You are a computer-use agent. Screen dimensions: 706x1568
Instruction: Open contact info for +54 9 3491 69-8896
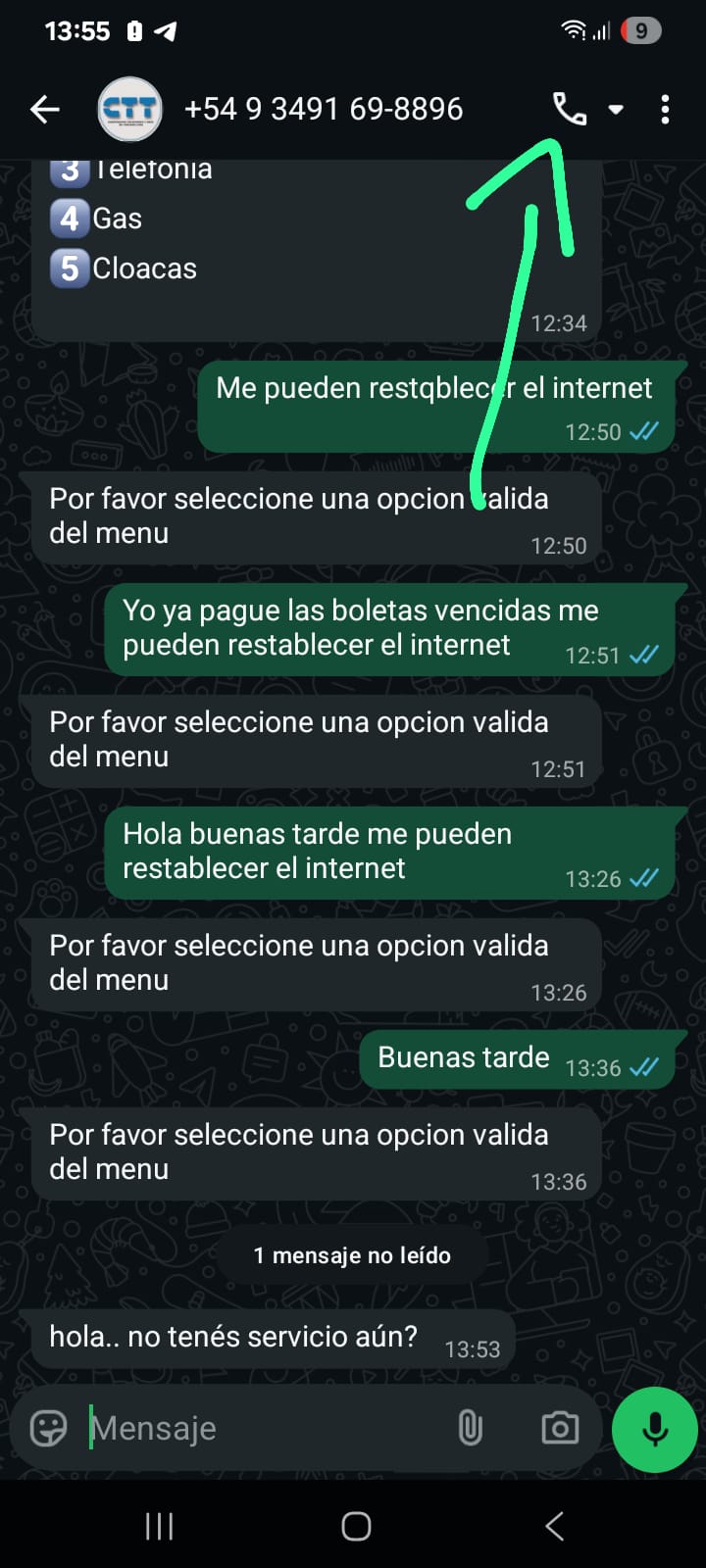324,110
